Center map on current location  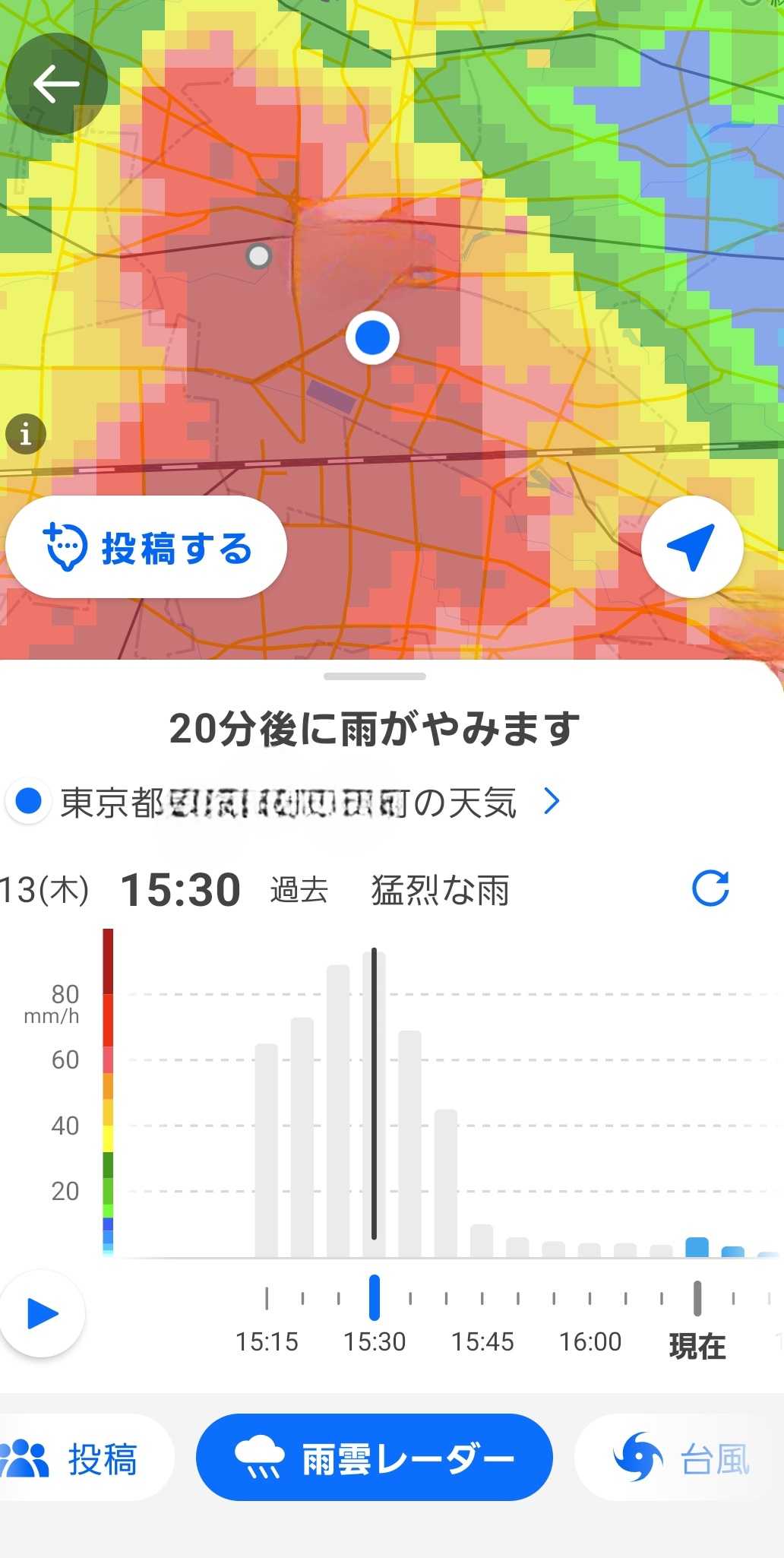(x=691, y=546)
